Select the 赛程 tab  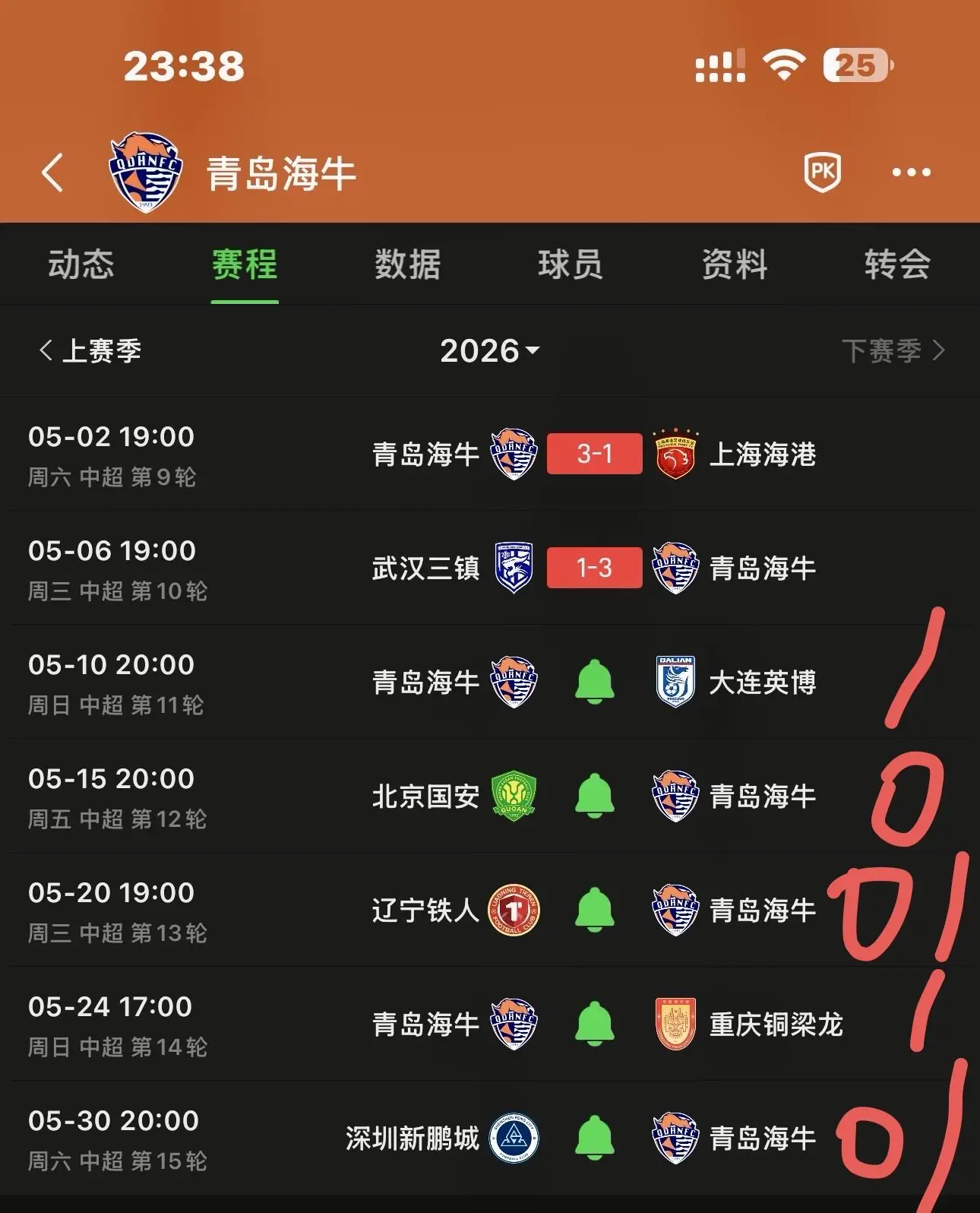(x=245, y=264)
